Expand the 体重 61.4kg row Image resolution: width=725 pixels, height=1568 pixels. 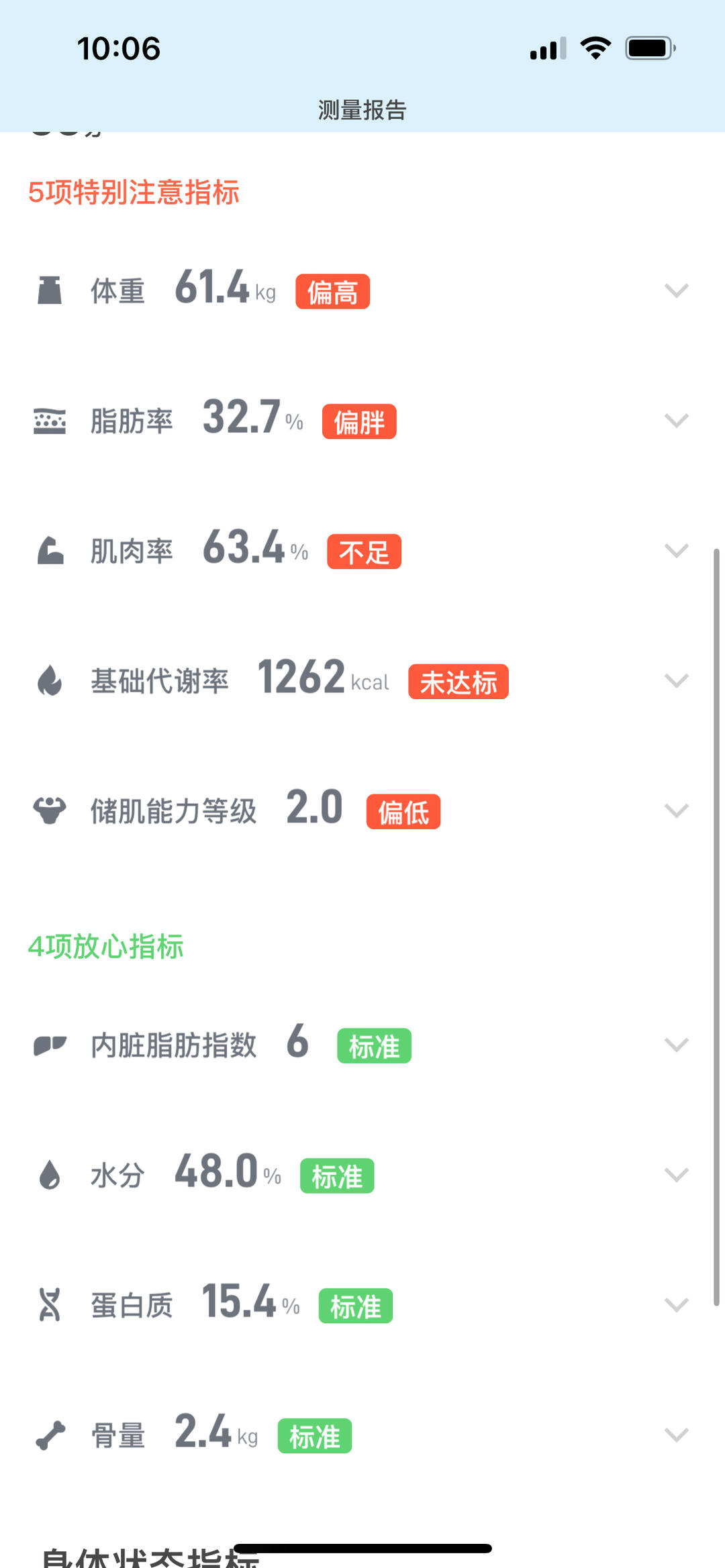[676, 291]
